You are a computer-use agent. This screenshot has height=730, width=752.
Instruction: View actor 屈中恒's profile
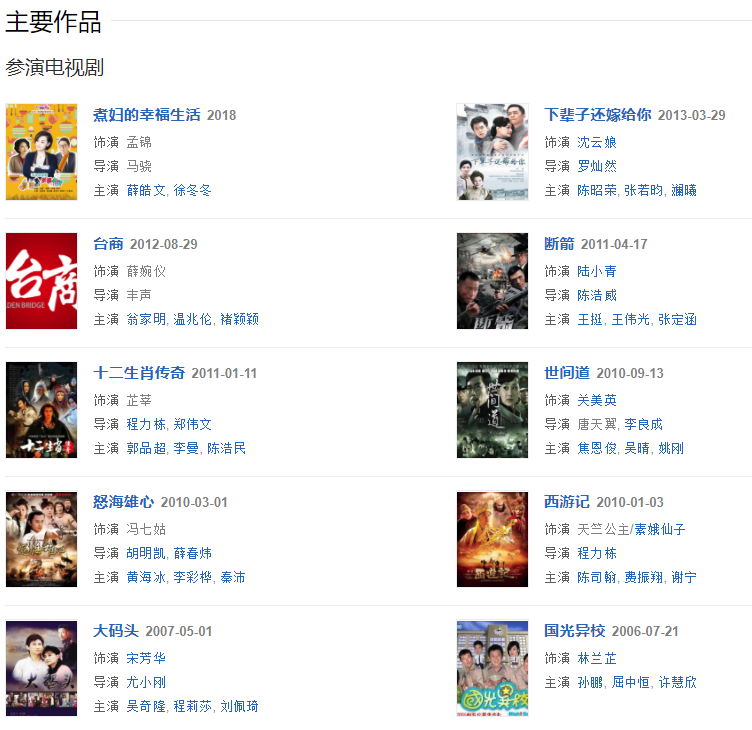coord(632,682)
